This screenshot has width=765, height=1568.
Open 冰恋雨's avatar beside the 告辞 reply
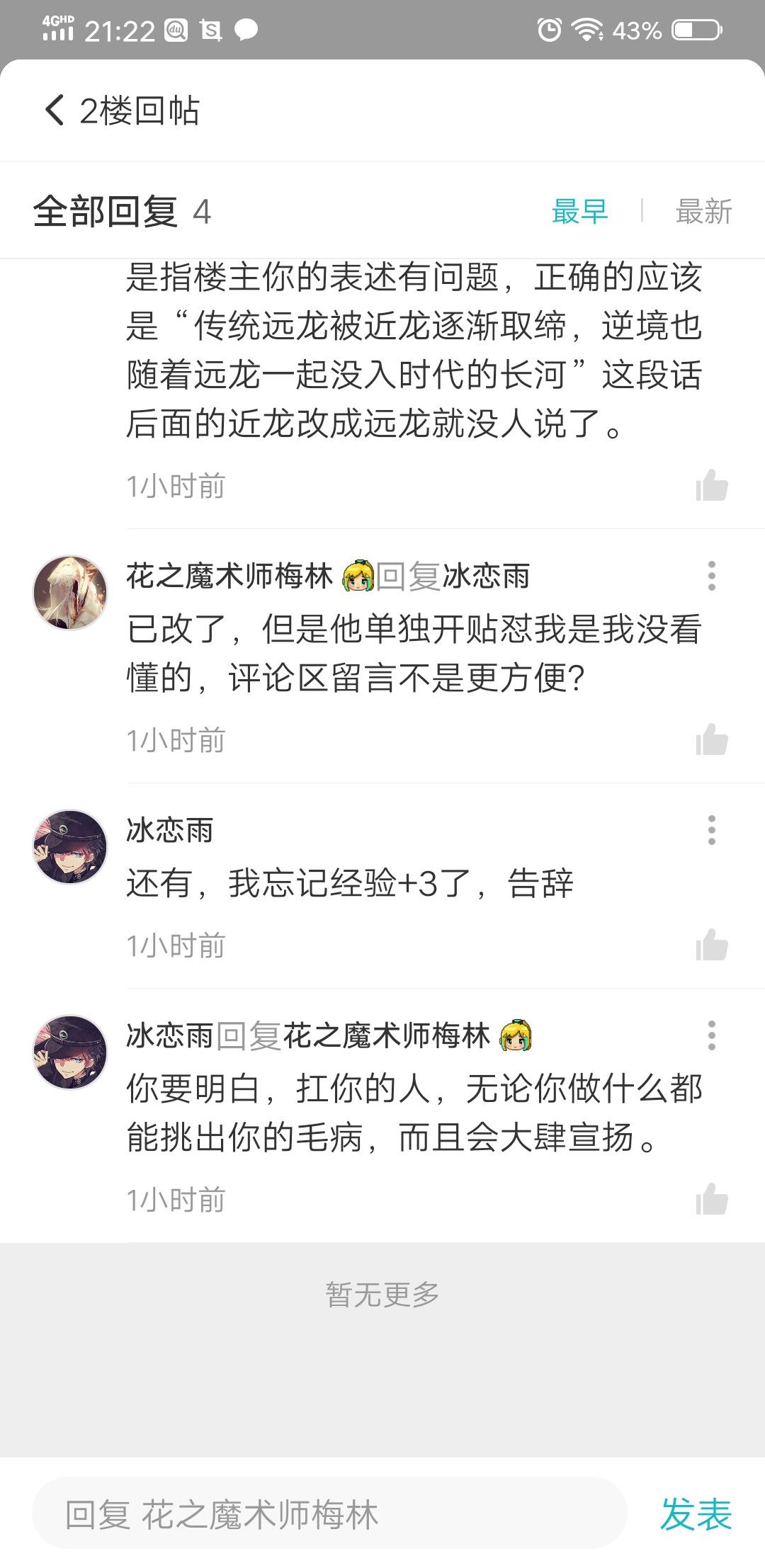click(x=70, y=847)
